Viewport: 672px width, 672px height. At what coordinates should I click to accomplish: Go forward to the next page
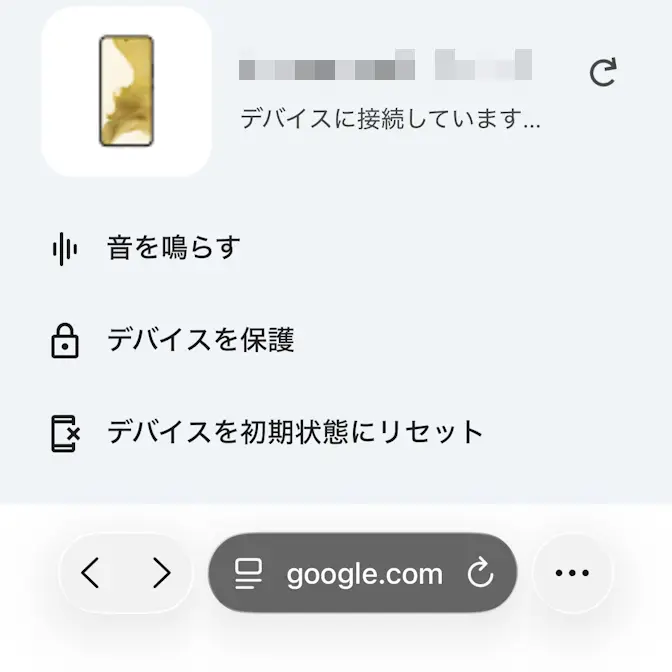tap(160, 573)
